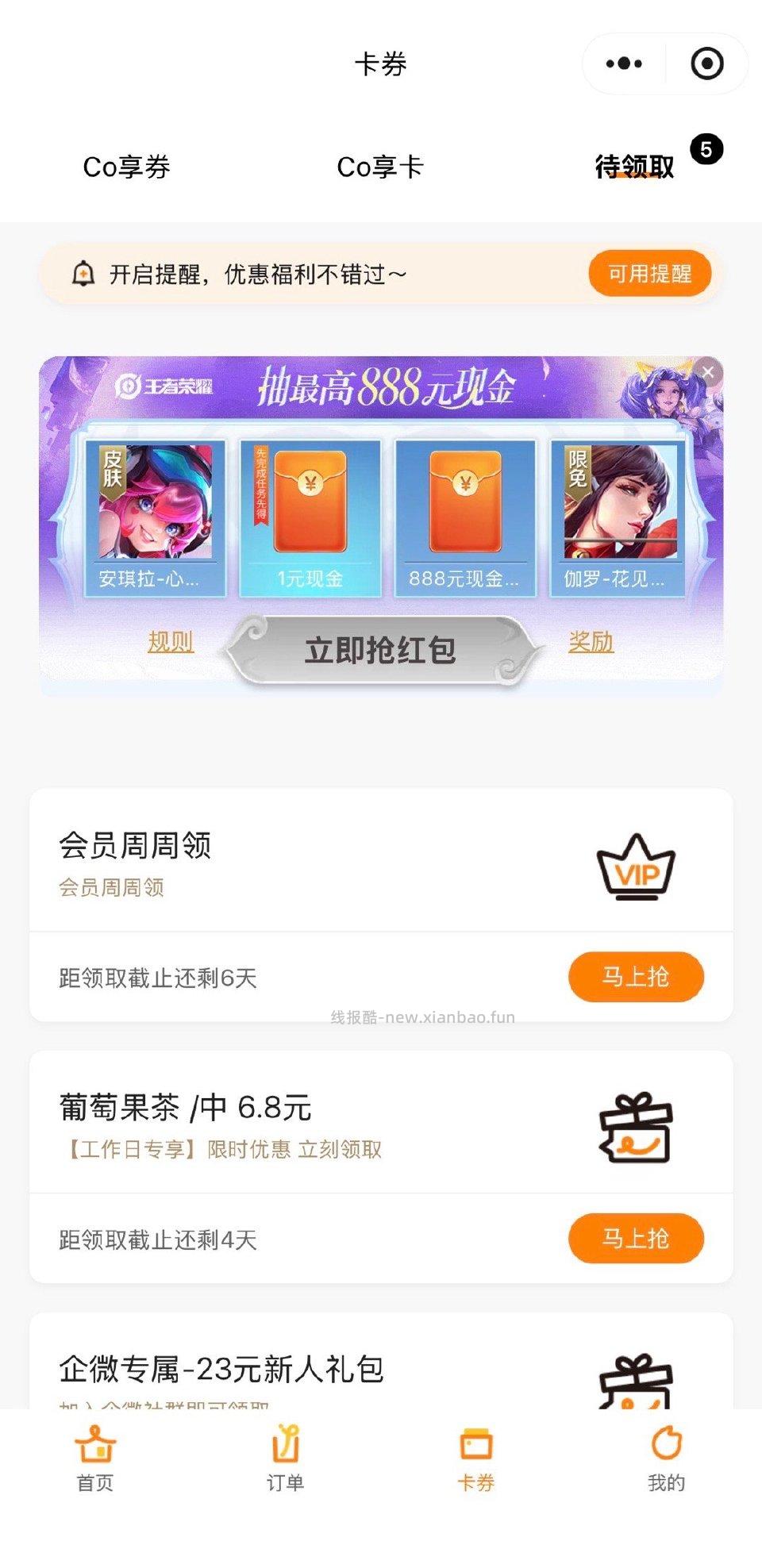
Task: Tap the notification bell icon
Action: coord(83,273)
